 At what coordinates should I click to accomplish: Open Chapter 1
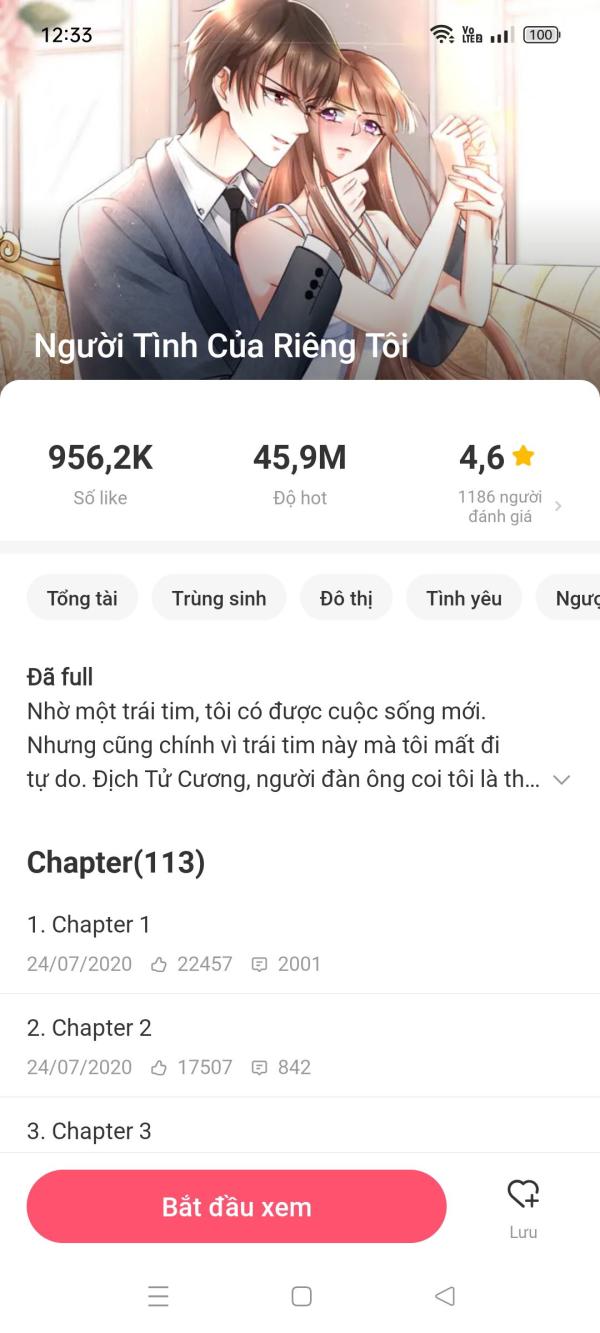point(300,943)
